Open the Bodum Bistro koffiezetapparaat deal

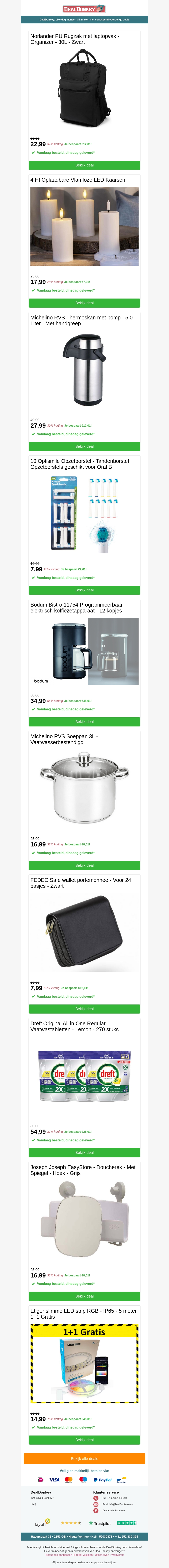(84, 721)
